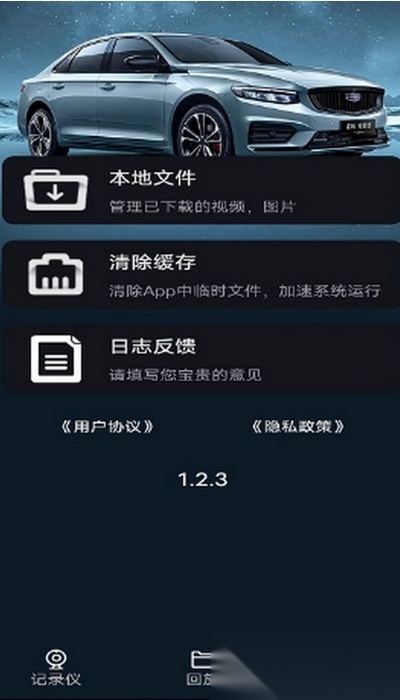Screen dimensions: 400x700
Task: Open the 《隐私政策》 link
Action: 298,427
